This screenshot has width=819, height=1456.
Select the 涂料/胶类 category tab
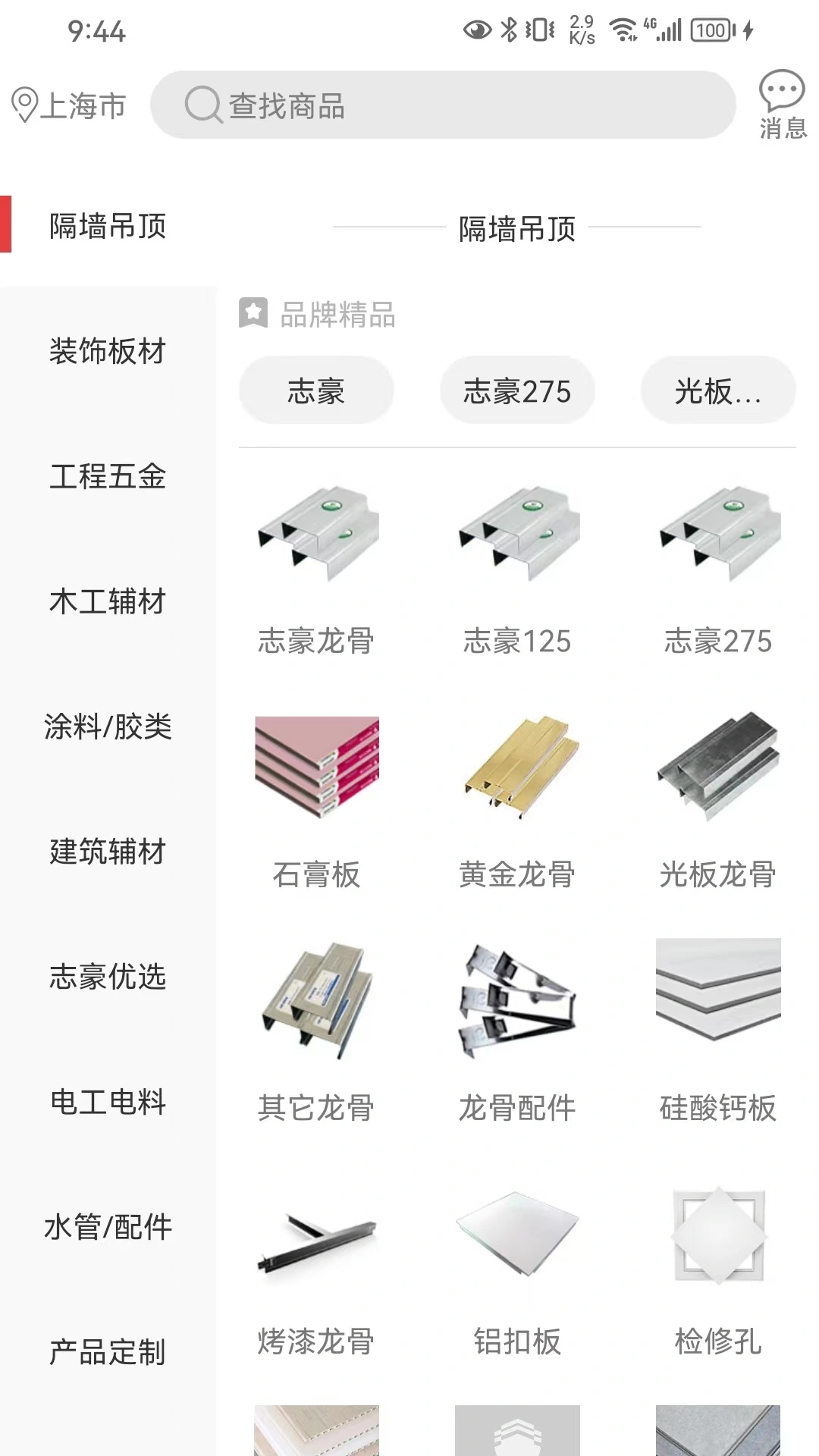point(108,728)
